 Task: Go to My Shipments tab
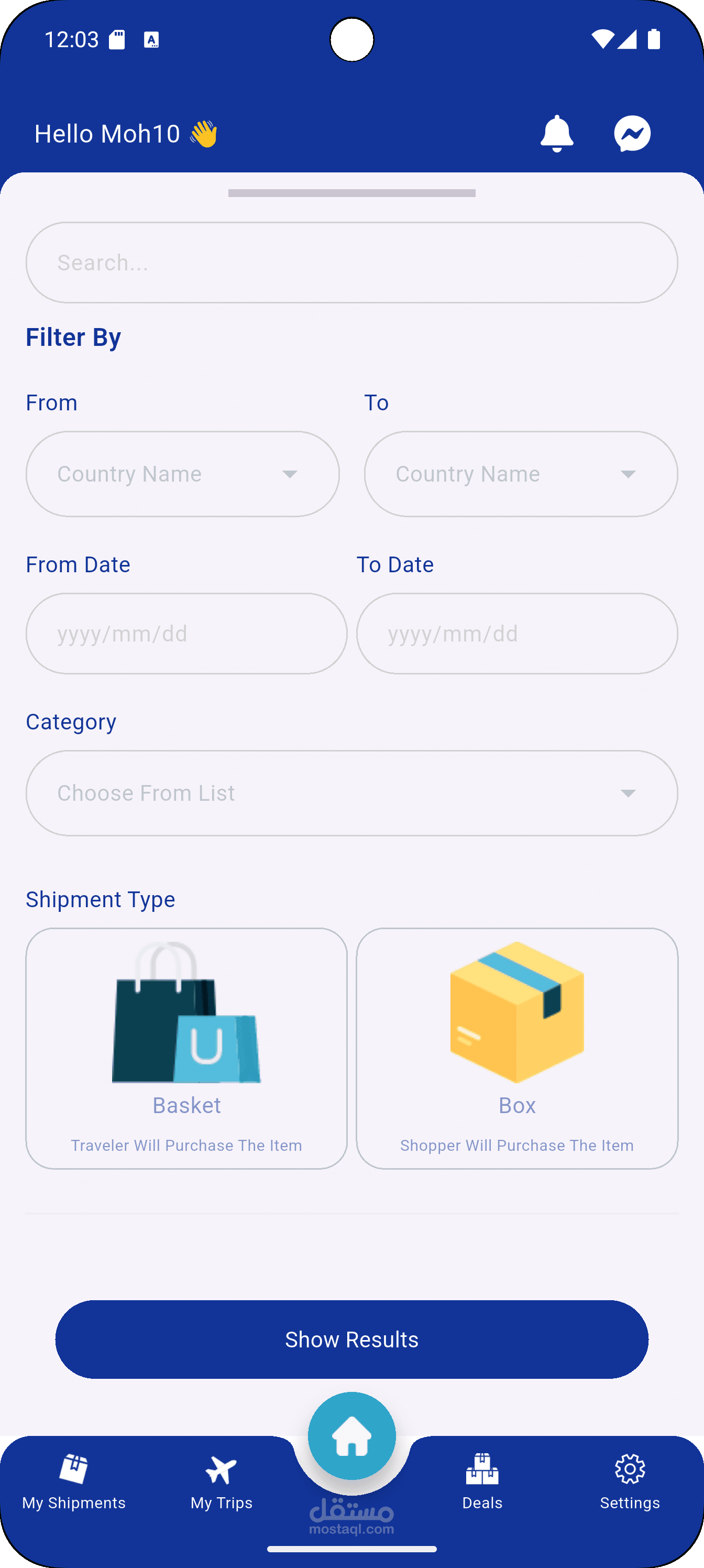point(74,1482)
